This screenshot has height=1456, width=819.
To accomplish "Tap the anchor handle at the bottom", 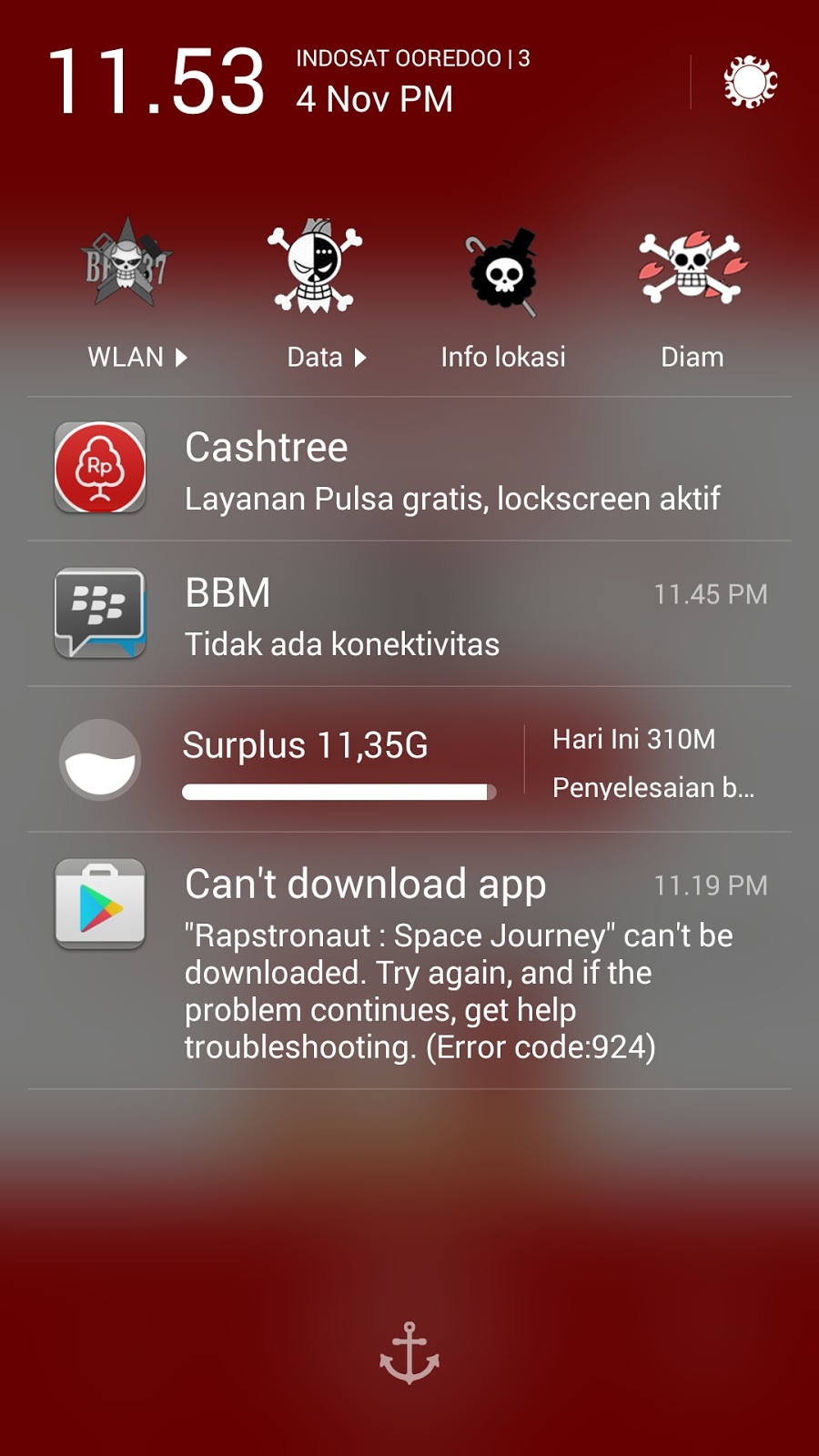I will point(409,1353).
